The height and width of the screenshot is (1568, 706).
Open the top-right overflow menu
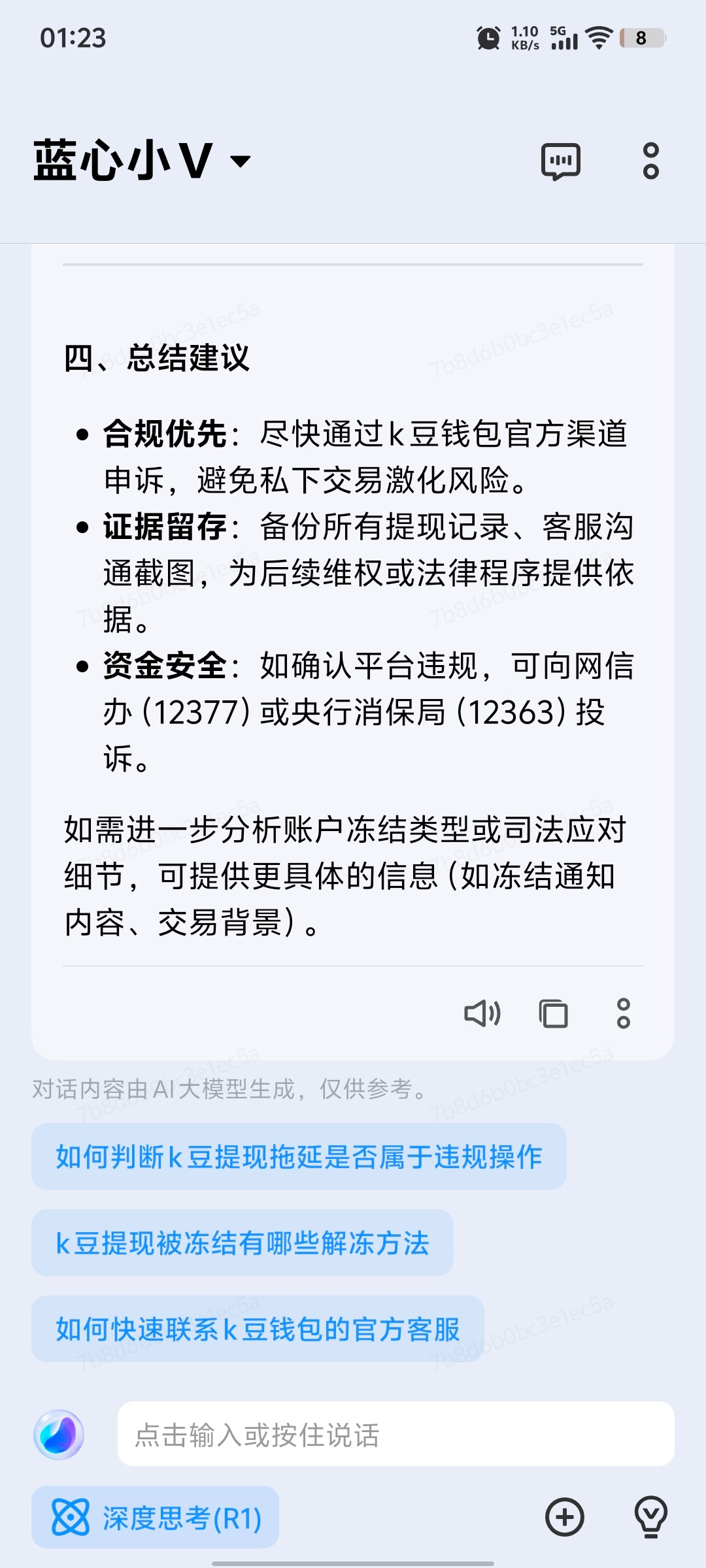pyautogui.click(x=650, y=161)
